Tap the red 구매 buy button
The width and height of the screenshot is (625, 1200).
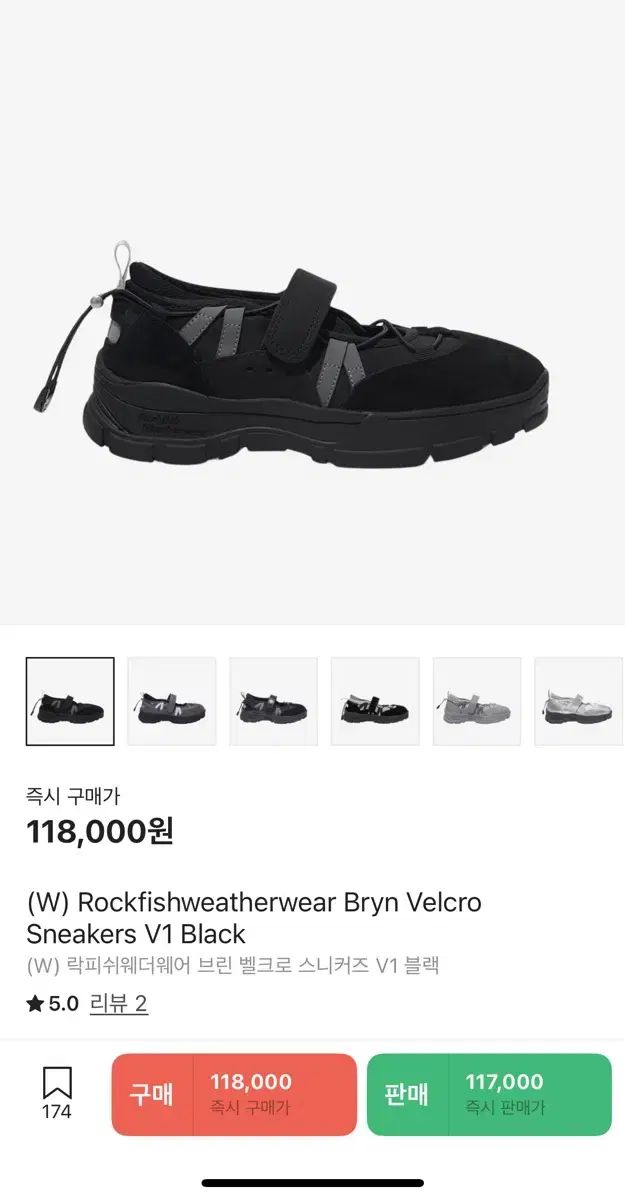[x=234, y=1094]
